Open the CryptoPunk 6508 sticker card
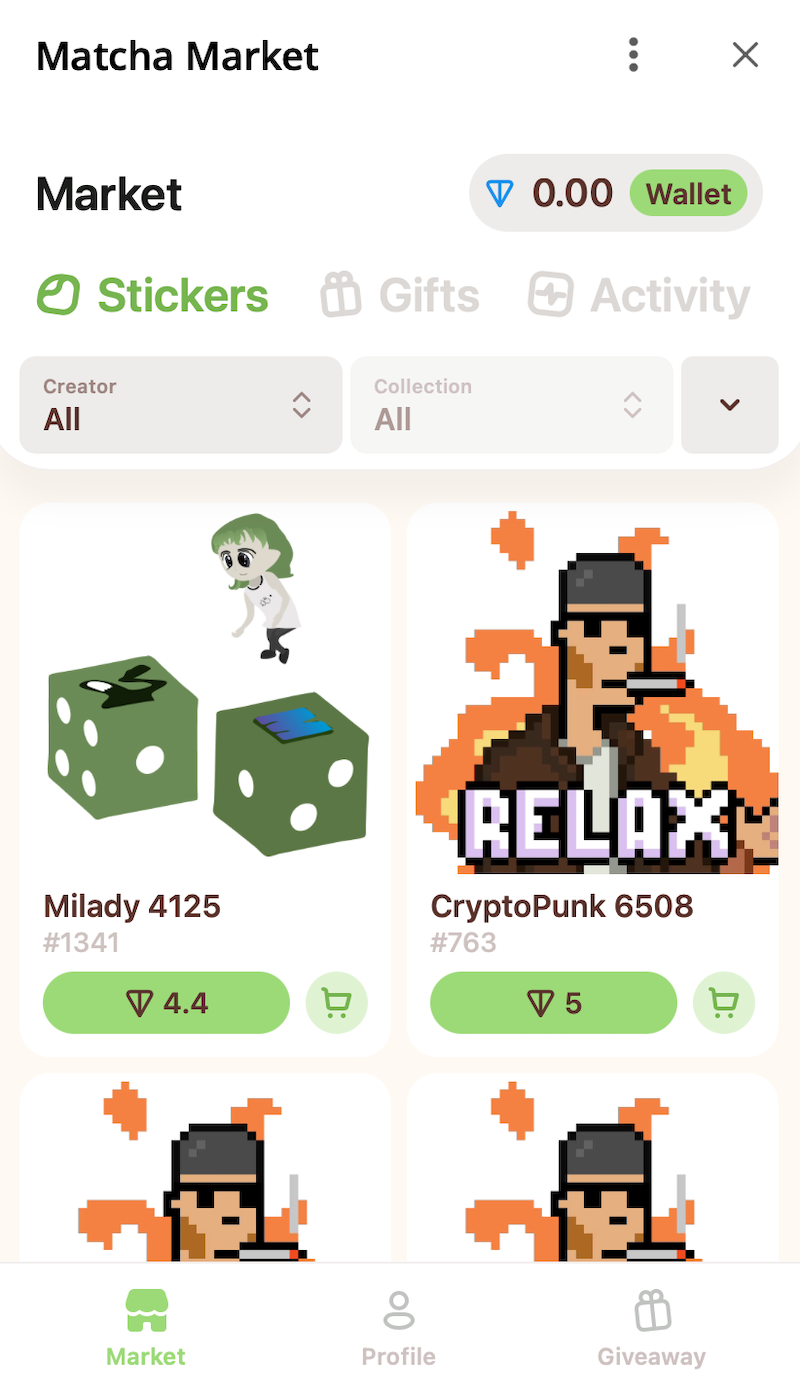800x1396 pixels. [592, 700]
